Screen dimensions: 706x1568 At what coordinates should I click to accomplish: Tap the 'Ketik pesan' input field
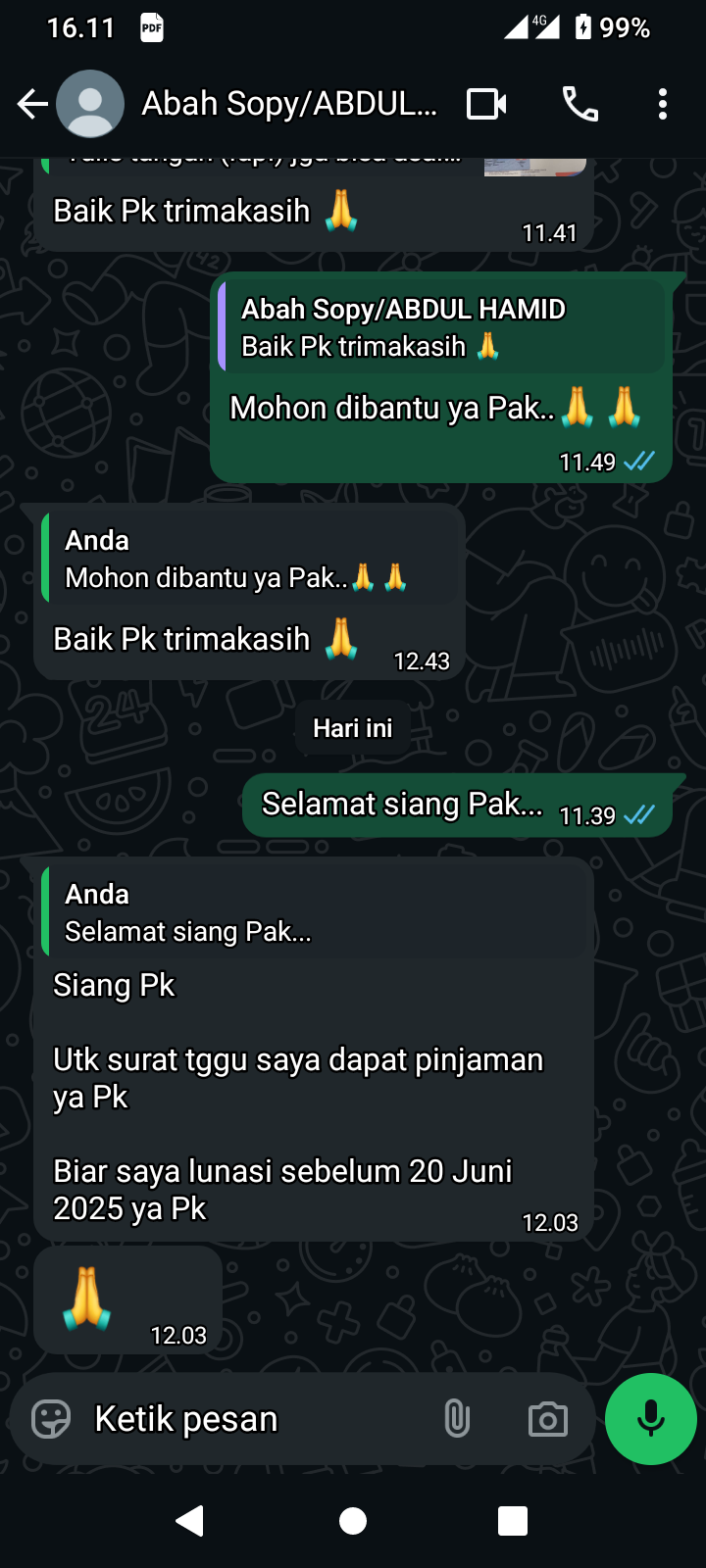(x=186, y=1418)
